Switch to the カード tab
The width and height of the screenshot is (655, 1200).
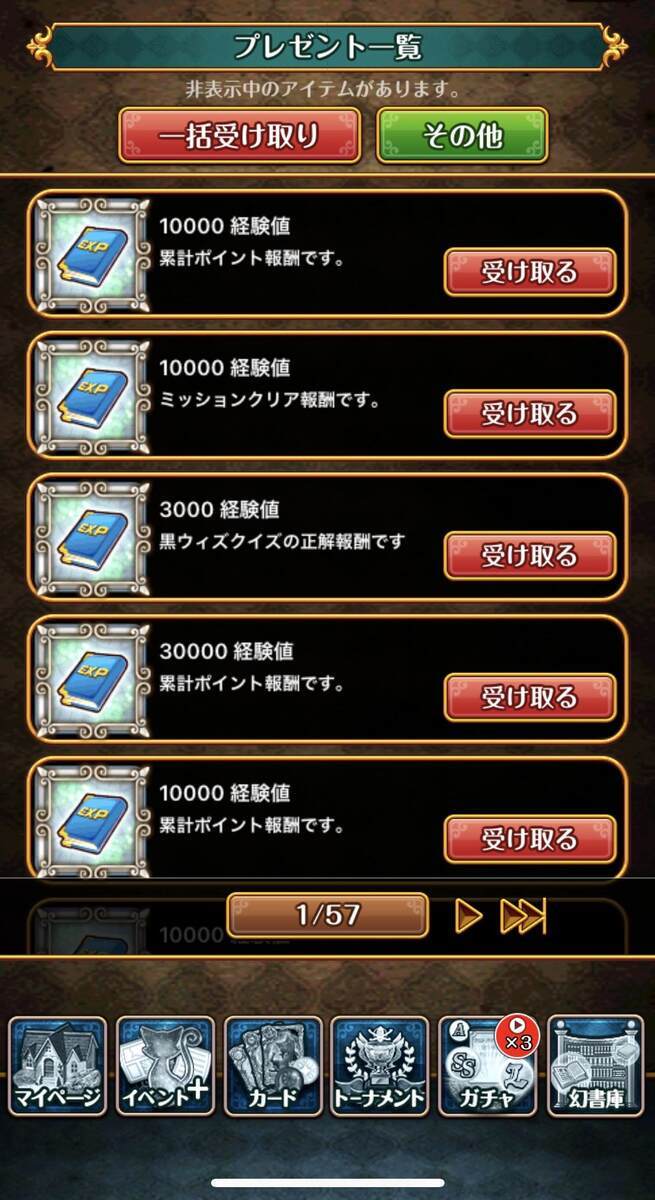(x=273, y=1066)
